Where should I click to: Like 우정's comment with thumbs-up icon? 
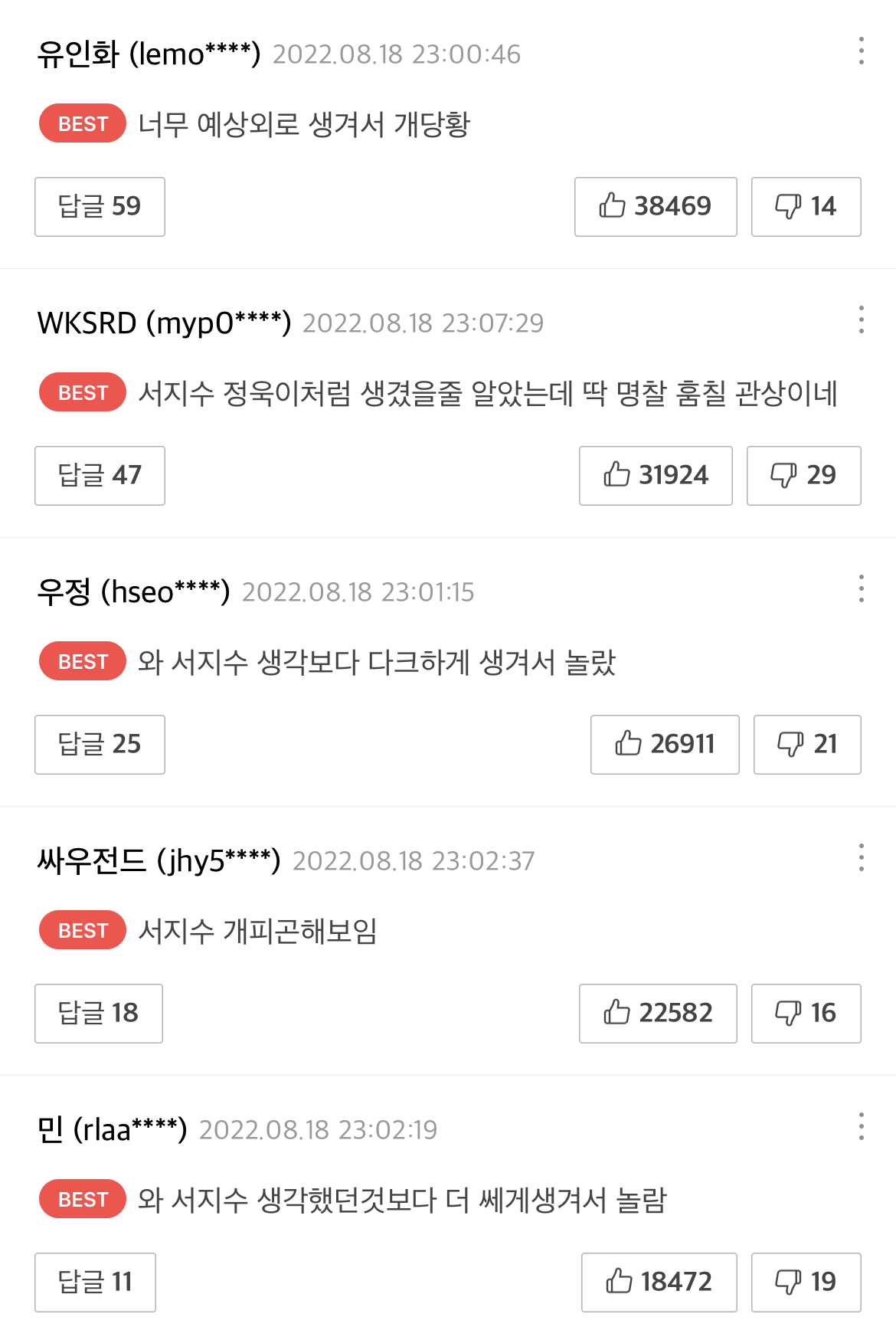[x=663, y=744]
